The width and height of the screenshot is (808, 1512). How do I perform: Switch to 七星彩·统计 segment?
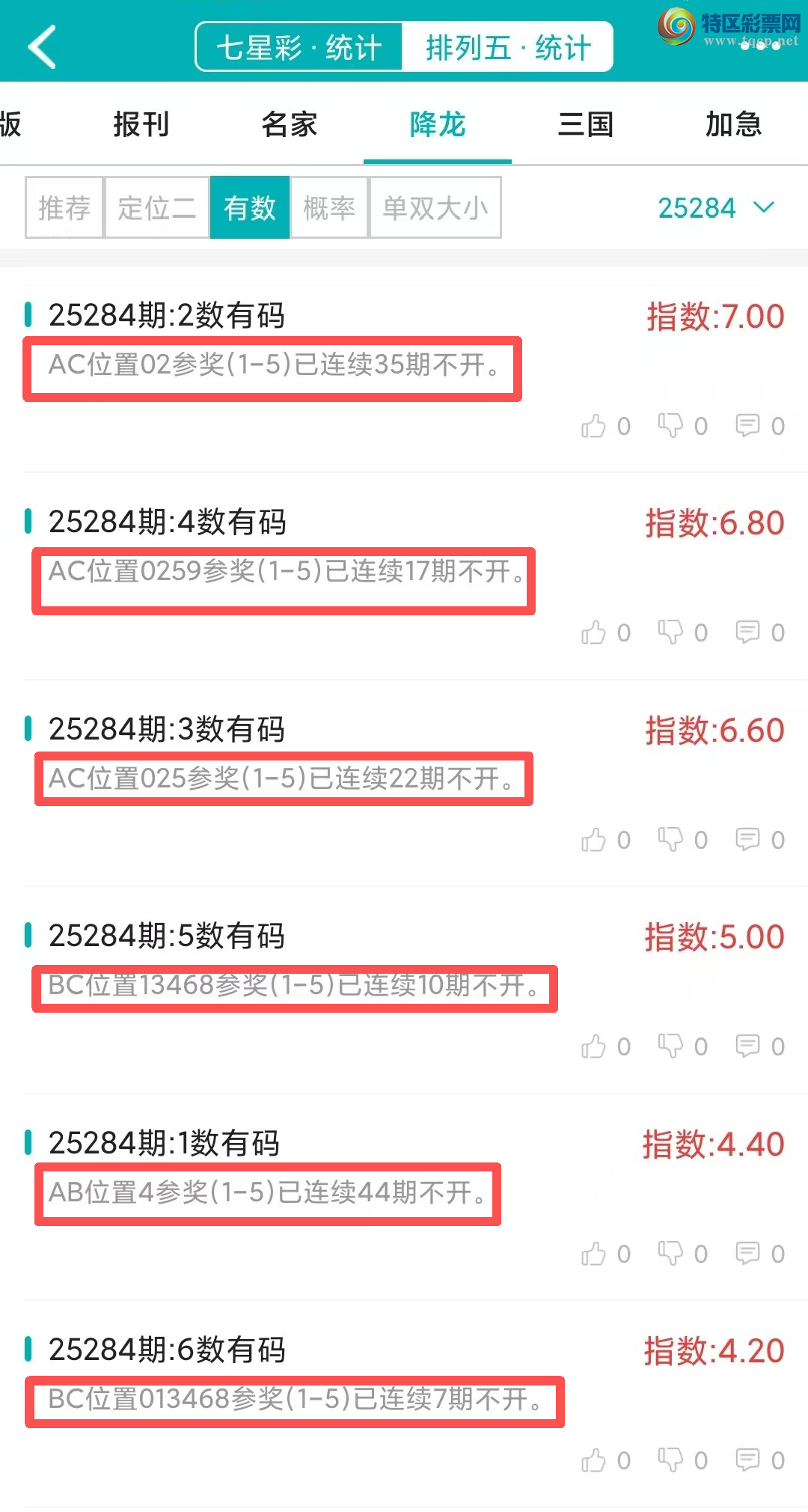[299, 48]
